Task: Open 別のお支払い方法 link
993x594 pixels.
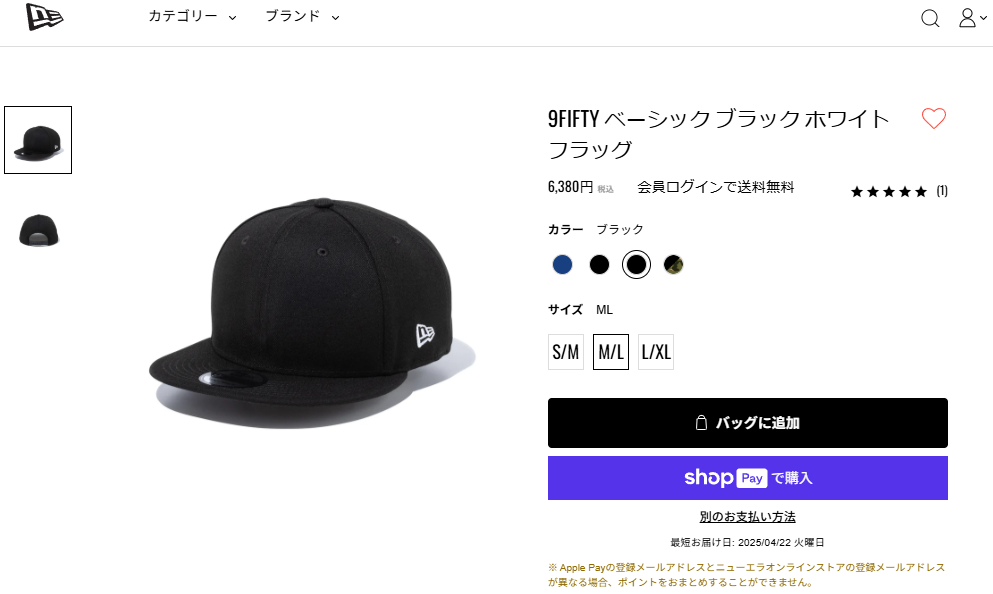Action: click(x=747, y=517)
